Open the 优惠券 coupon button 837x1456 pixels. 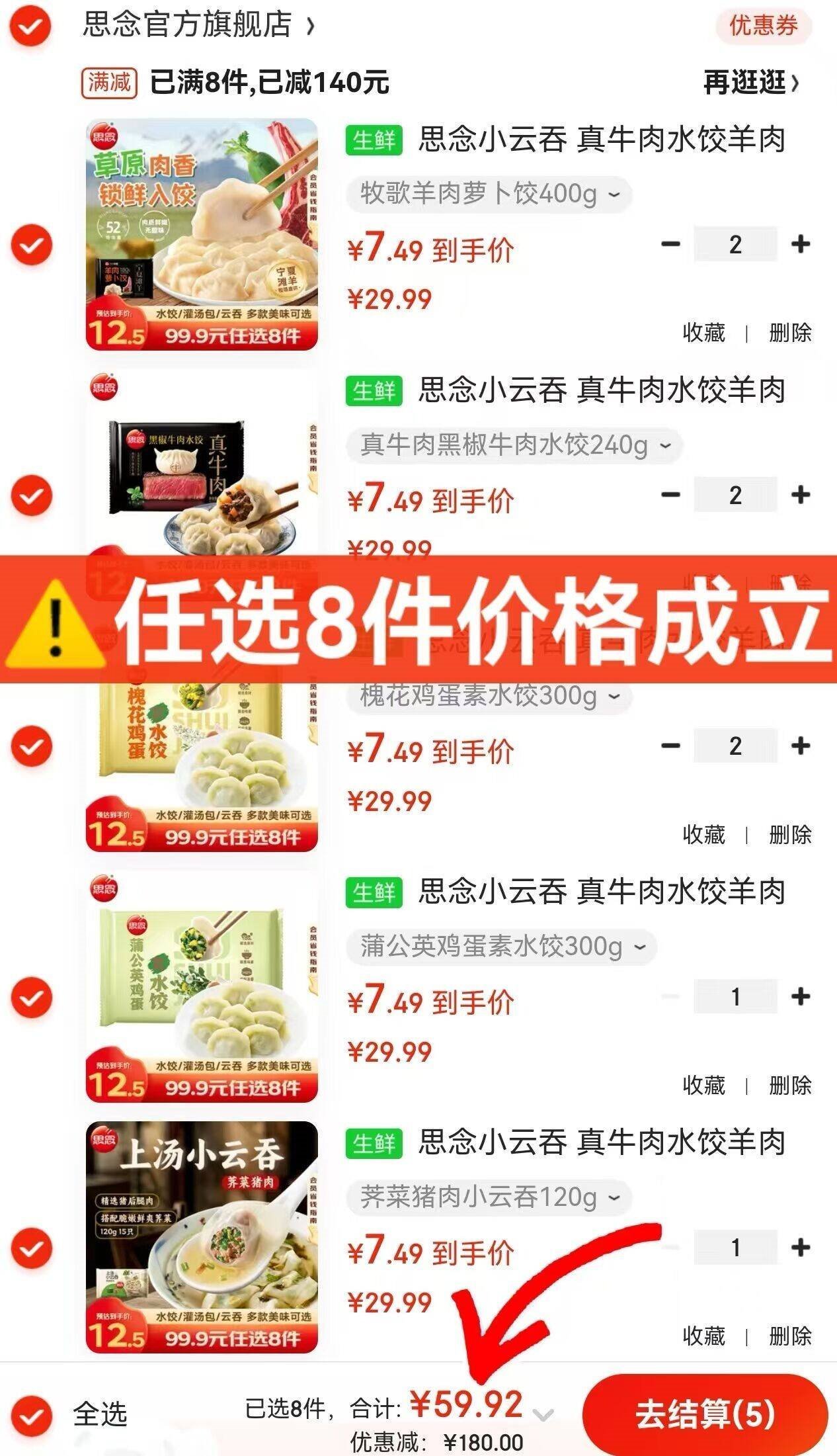764,26
